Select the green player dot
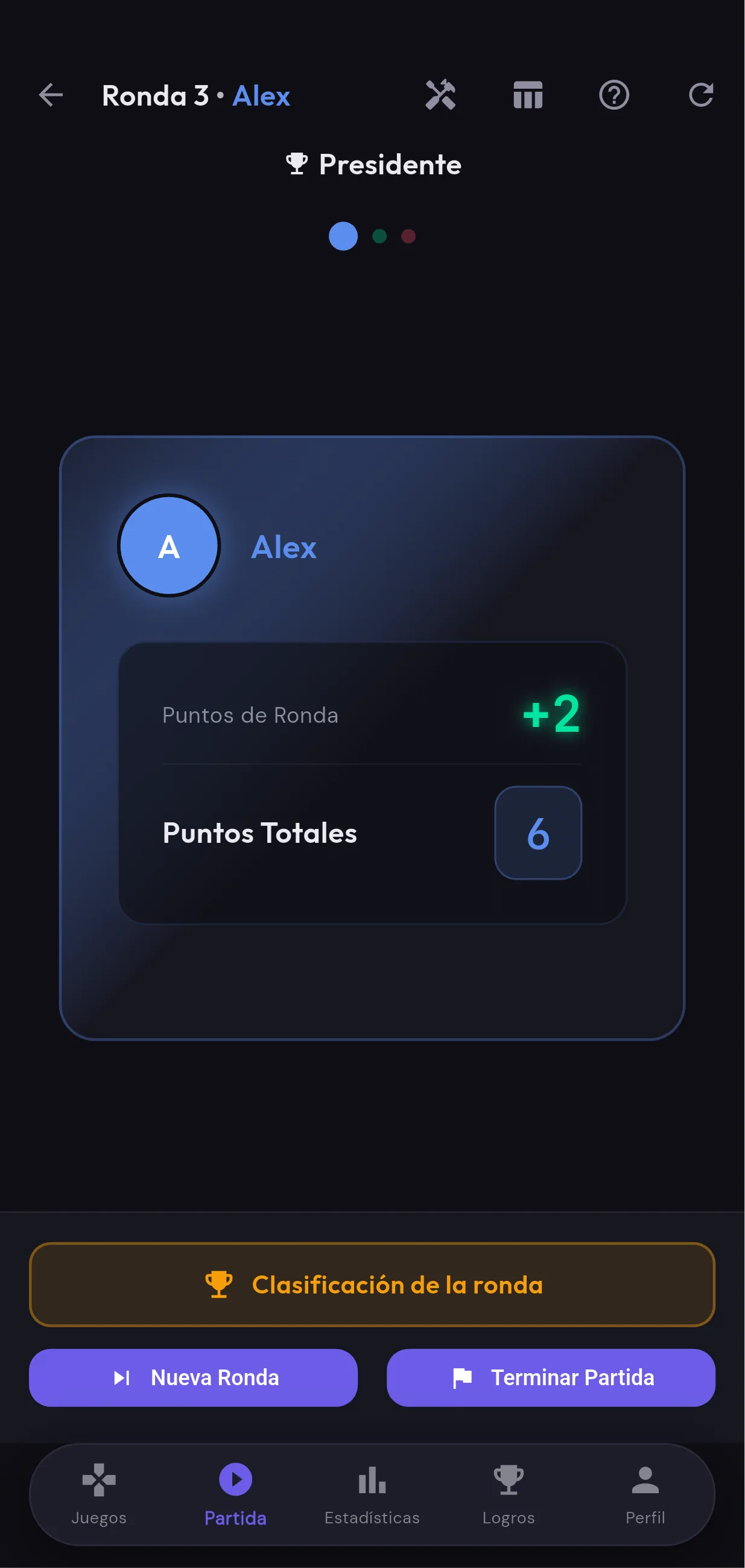The width and height of the screenshot is (745, 1568). click(x=380, y=236)
